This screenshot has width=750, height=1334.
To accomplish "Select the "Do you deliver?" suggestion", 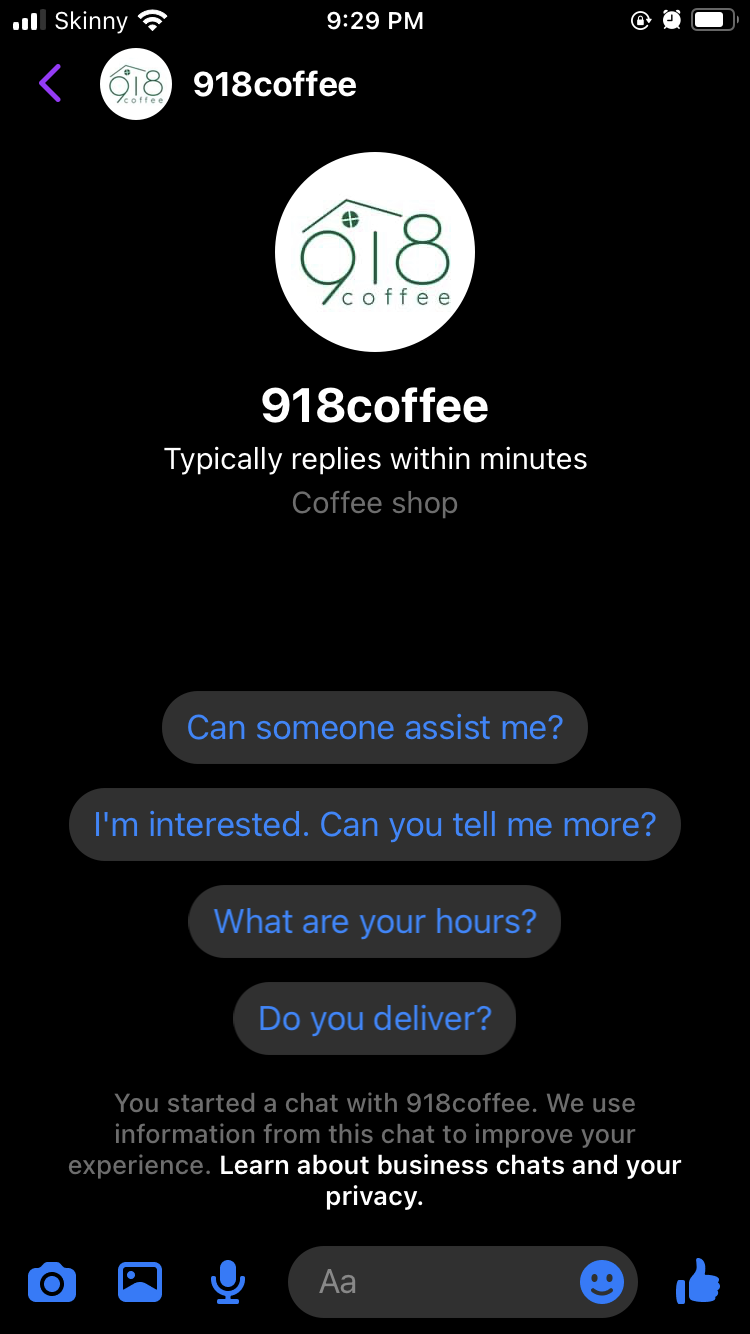I will tap(375, 1018).
